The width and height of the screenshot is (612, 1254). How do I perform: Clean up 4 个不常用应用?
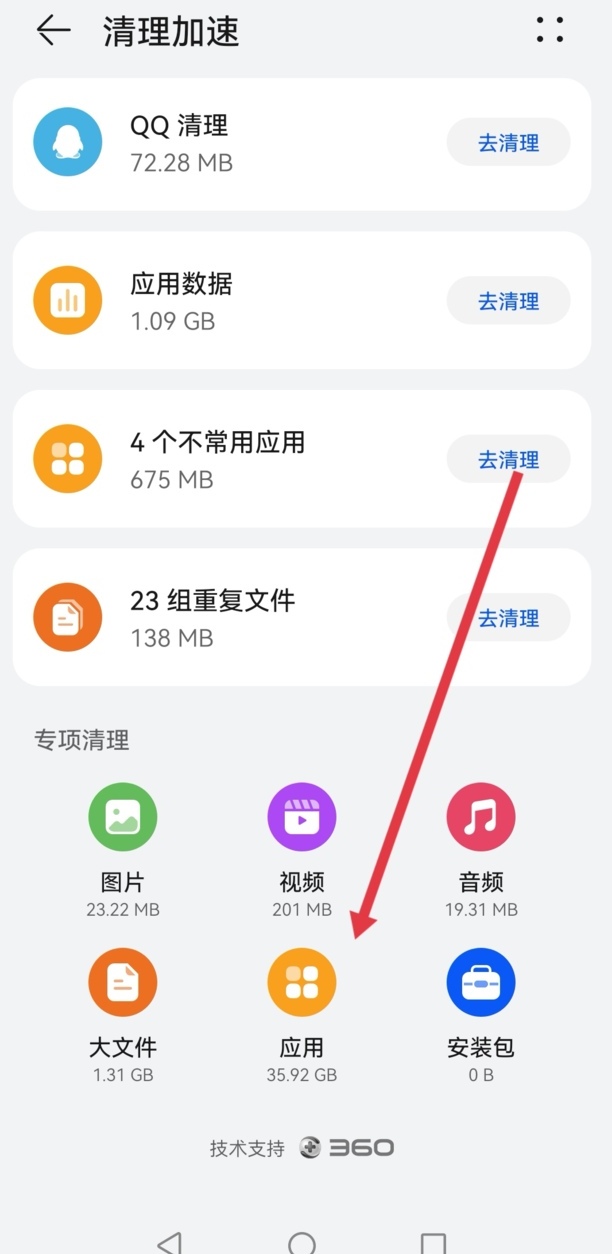pyautogui.click(x=508, y=460)
